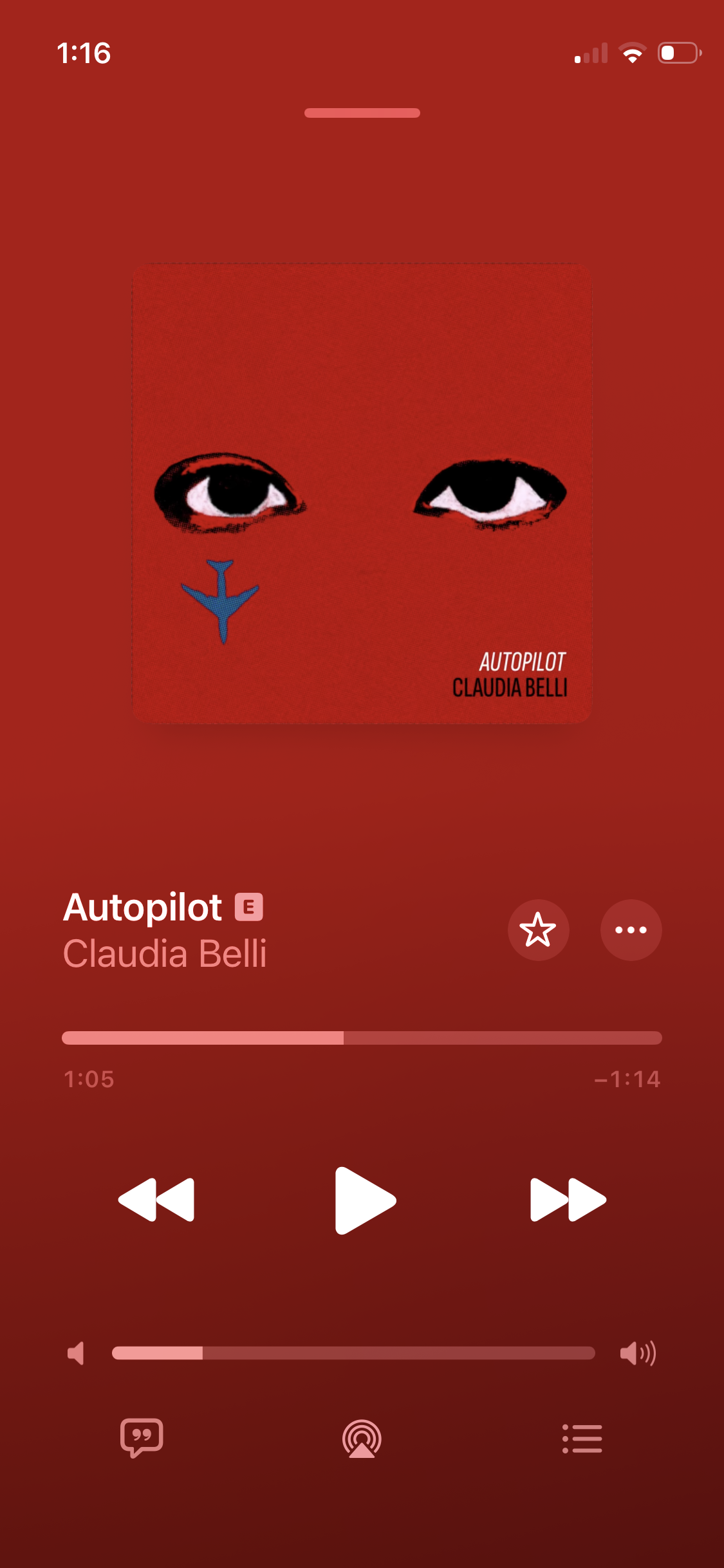Image resolution: width=724 pixels, height=1568 pixels.
Task: Show lyrics for the song
Action: [142, 1438]
